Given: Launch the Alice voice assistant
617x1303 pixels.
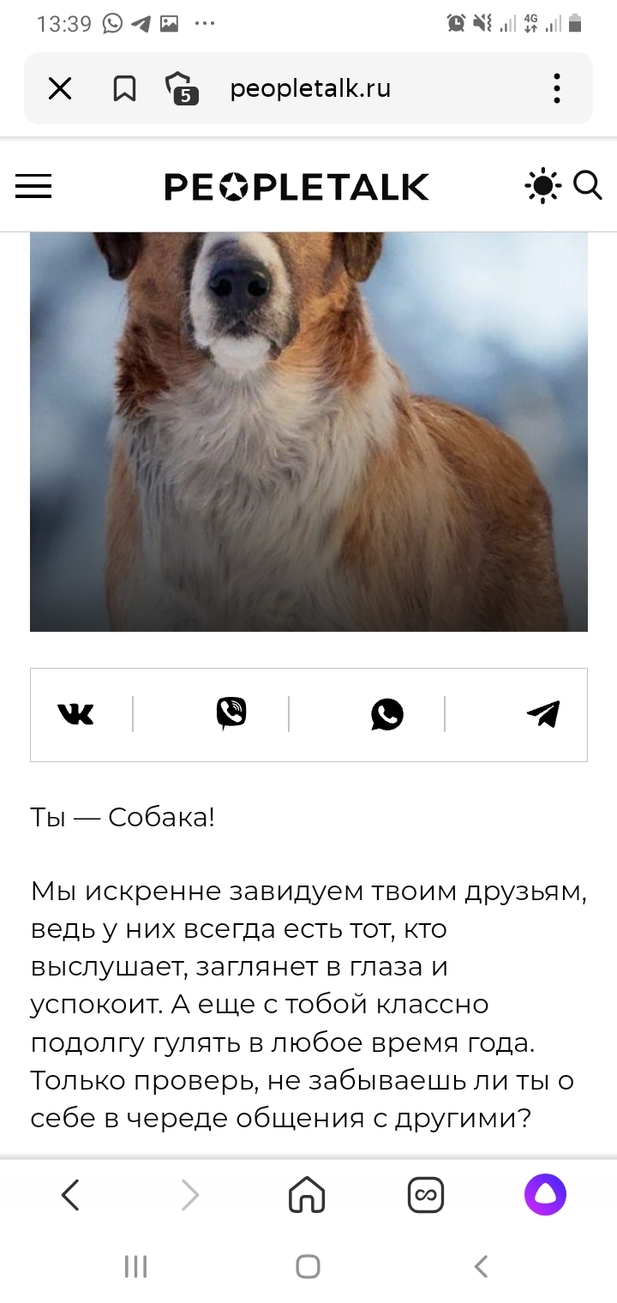Looking at the screenshot, I should [x=546, y=1194].
